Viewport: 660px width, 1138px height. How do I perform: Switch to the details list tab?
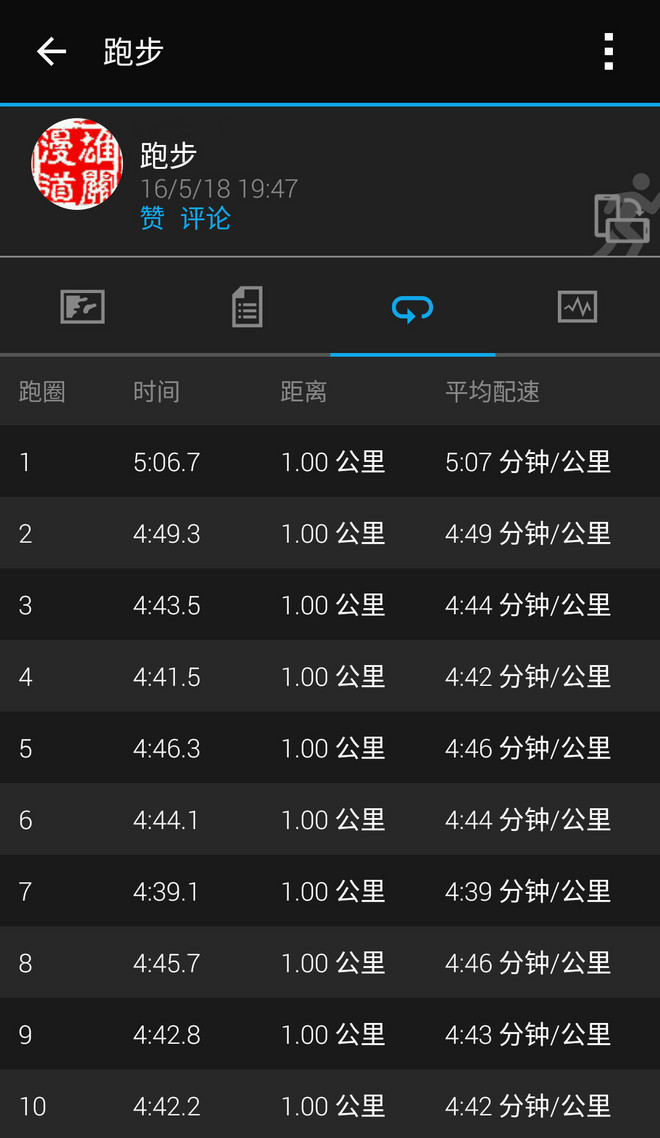247,307
